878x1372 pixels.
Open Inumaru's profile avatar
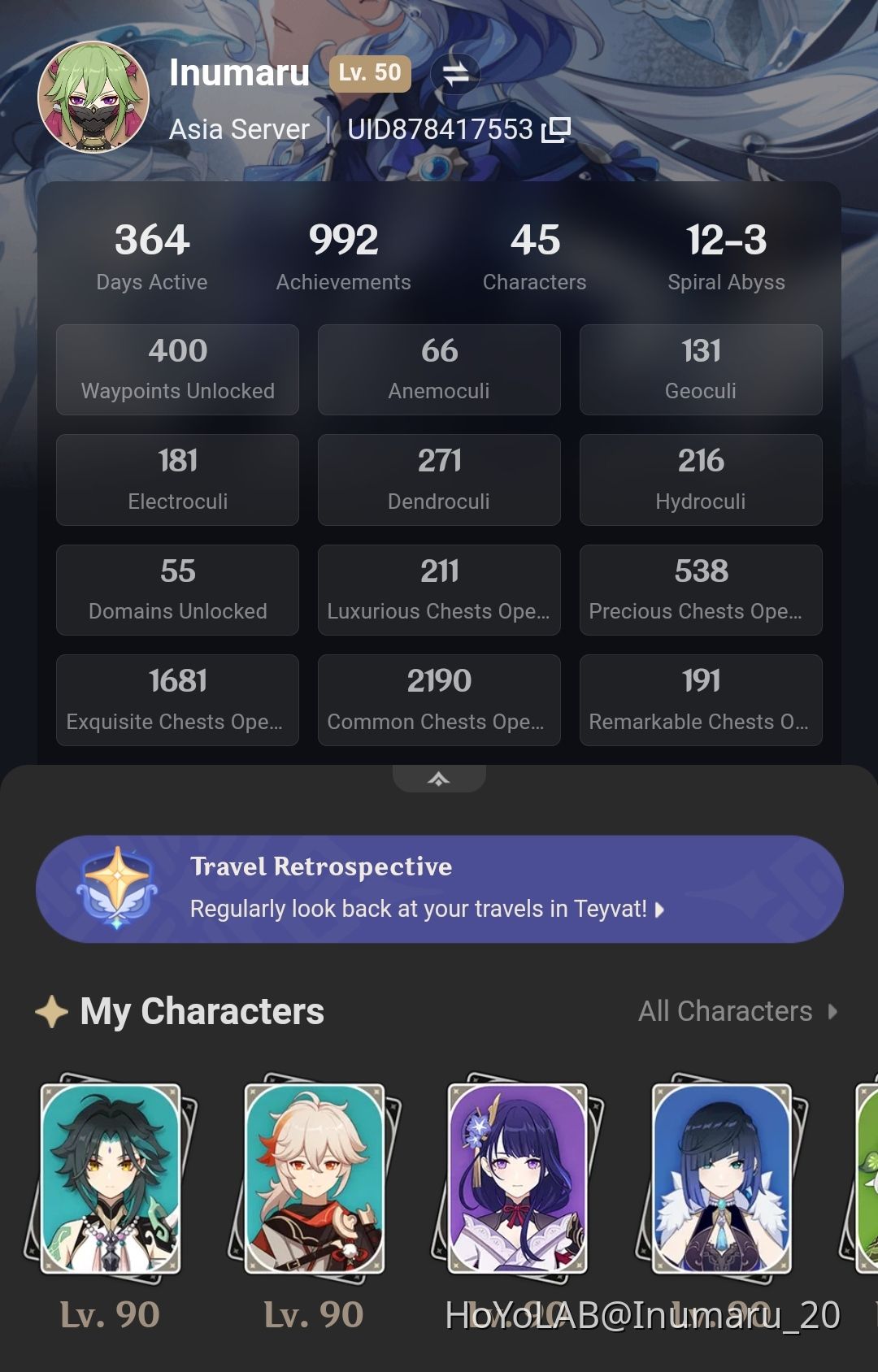pos(93,98)
